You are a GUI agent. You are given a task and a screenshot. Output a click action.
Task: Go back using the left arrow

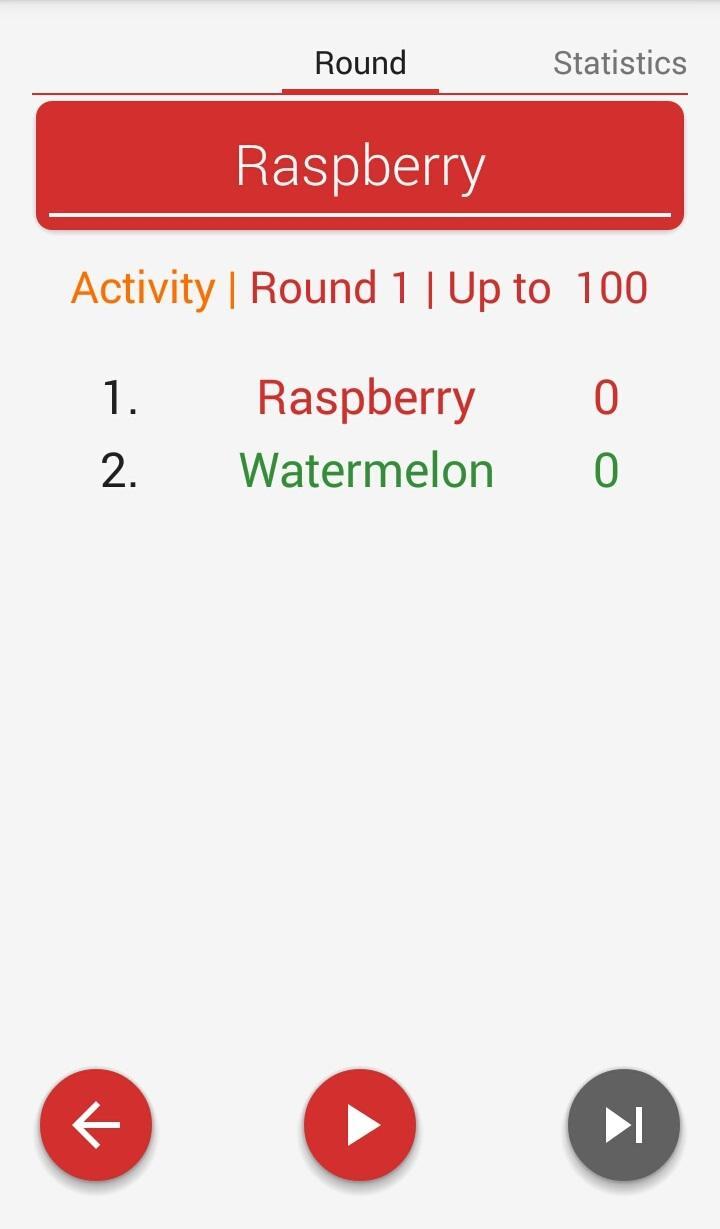coord(96,1124)
